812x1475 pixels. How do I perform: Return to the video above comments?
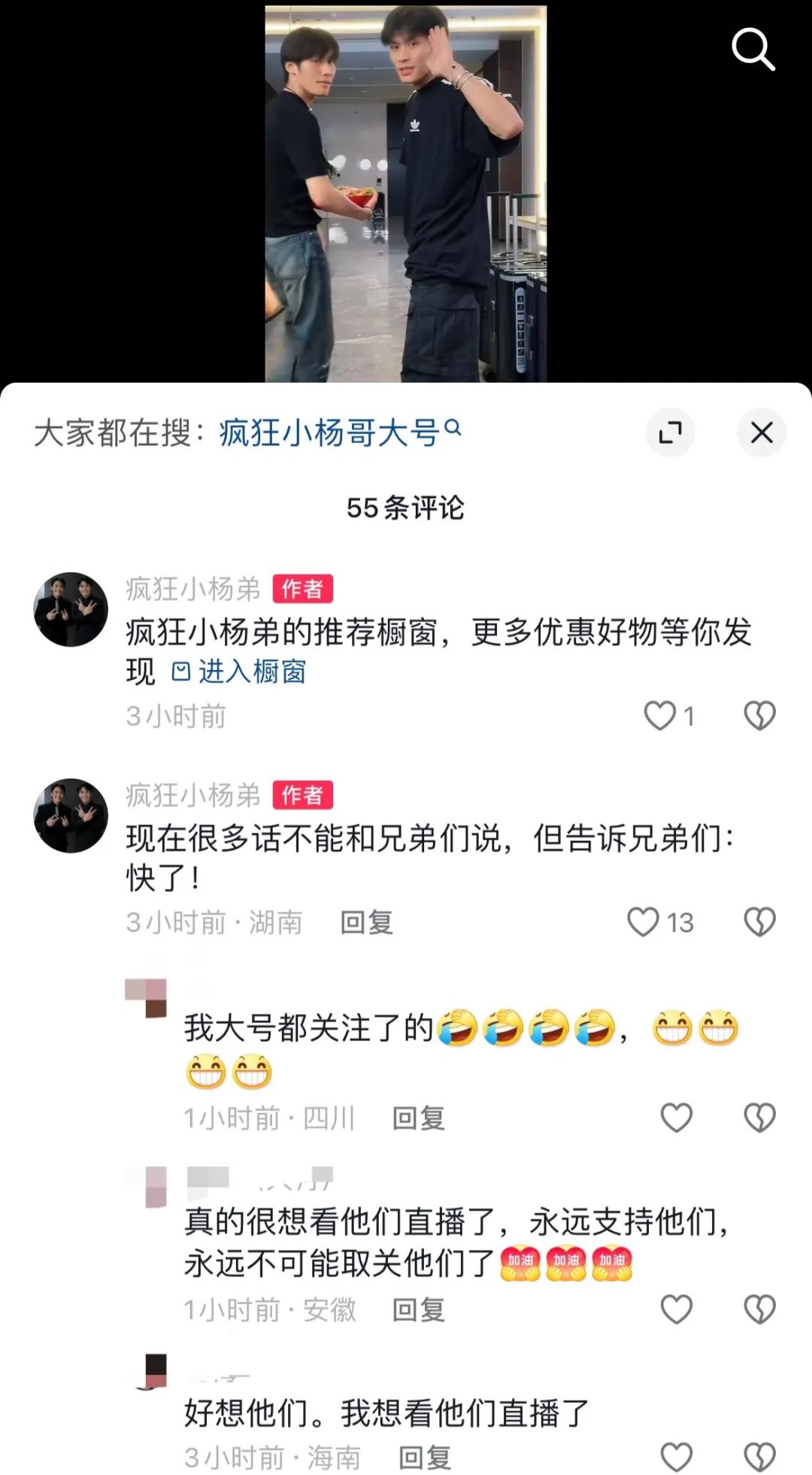pos(405,193)
